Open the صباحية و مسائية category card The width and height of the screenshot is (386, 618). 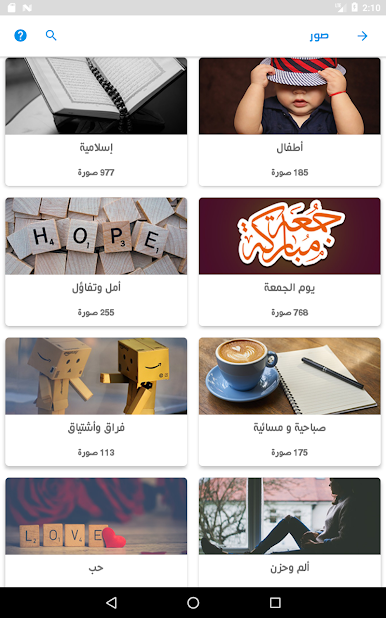290,402
